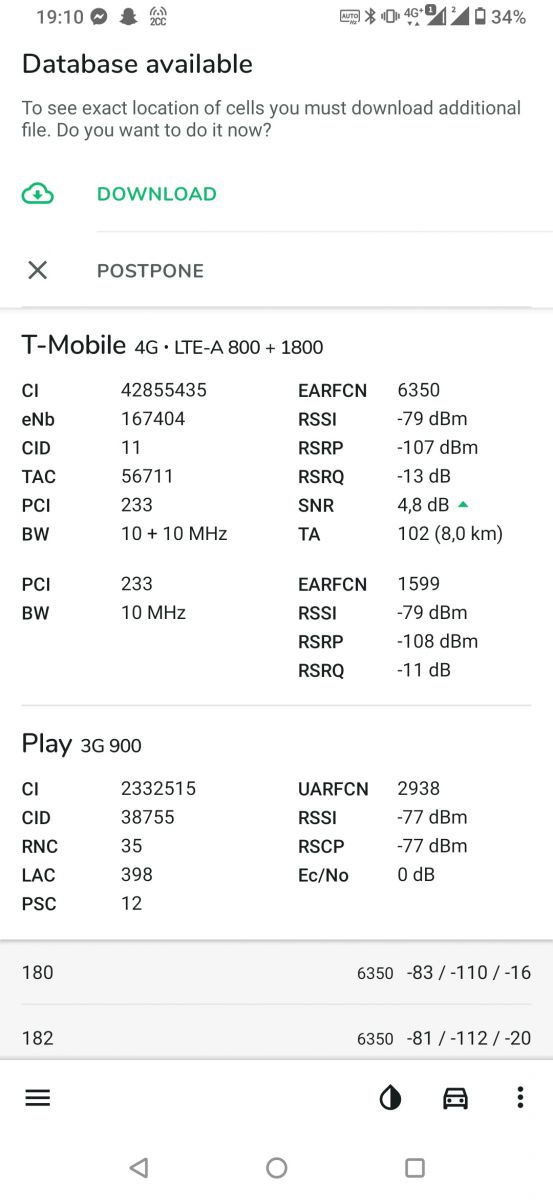Go back using the system back button
553x1200 pixels.
pos(139,1167)
